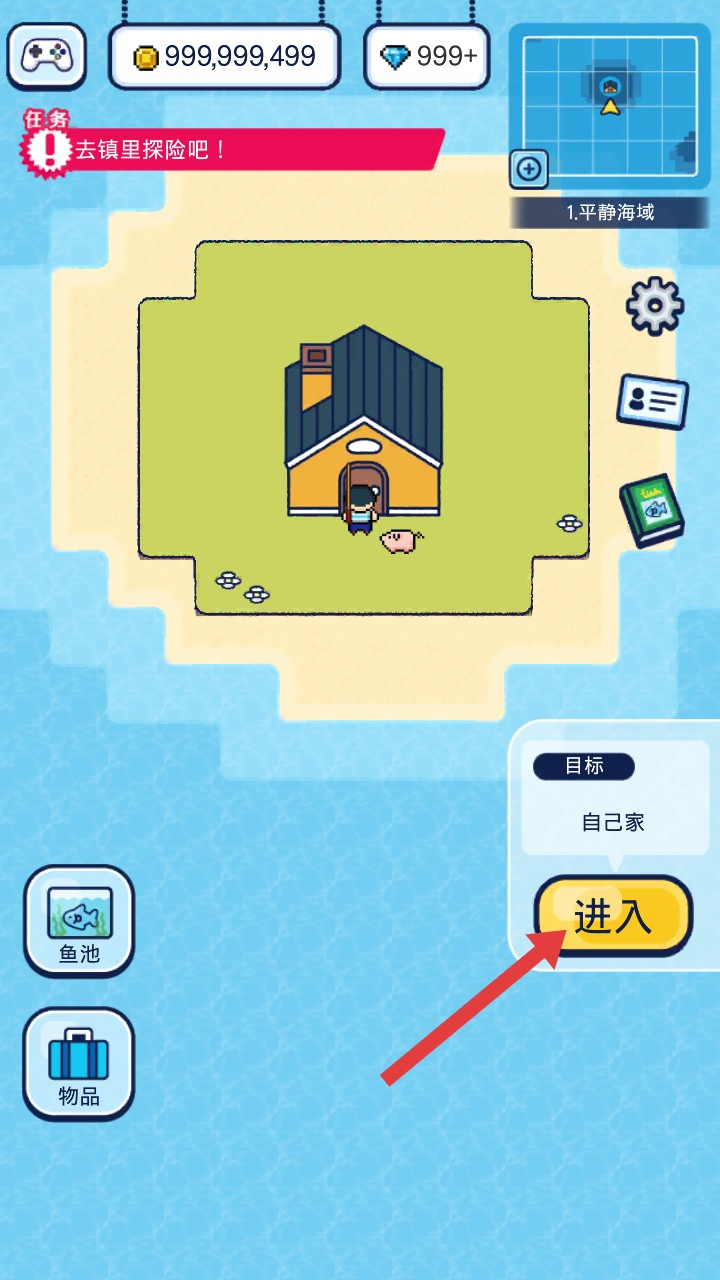Open the fish encyclopedia book
The width and height of the screenshot is (720, 1280).
pos(655,510)
